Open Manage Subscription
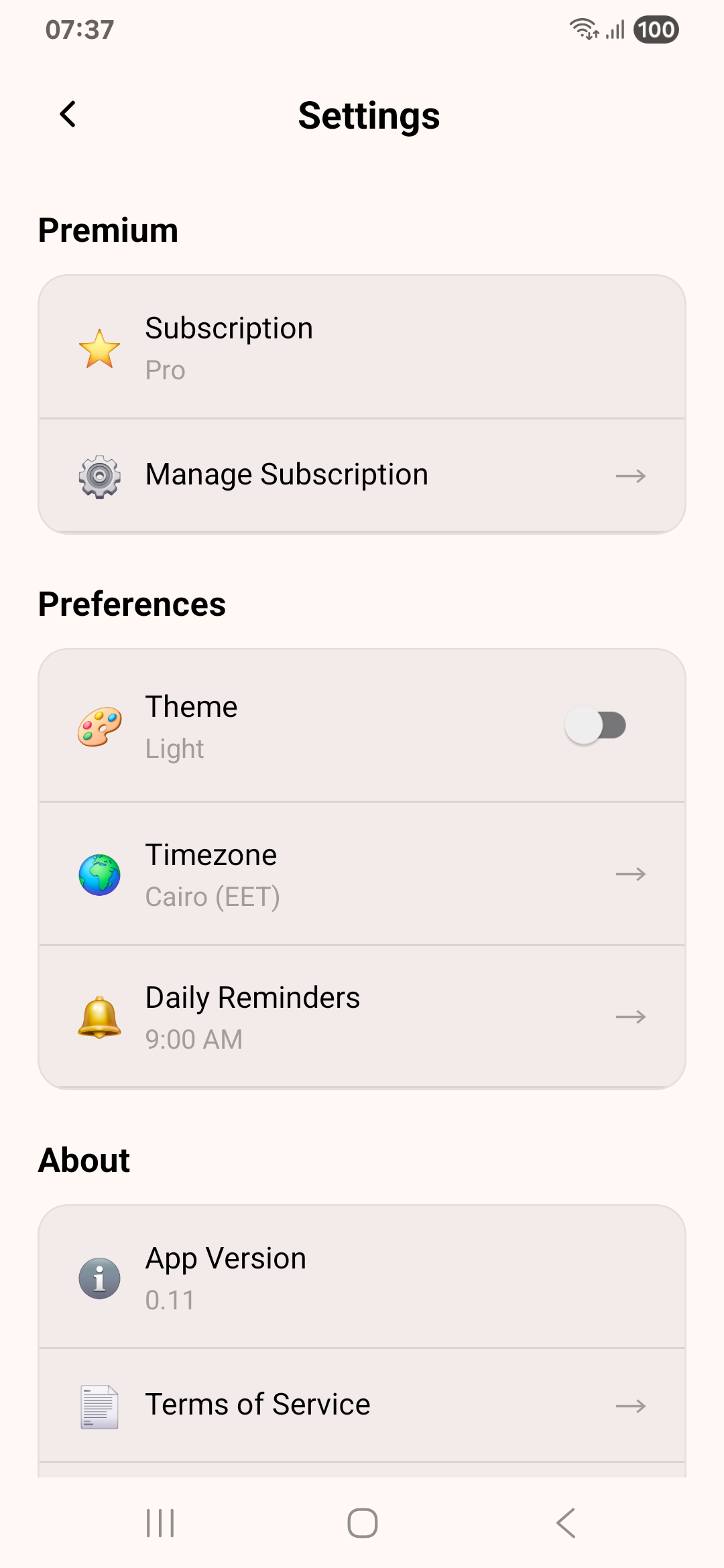Screen dimensions: 724x1568 pyautogui.click(x=362, y=476)
